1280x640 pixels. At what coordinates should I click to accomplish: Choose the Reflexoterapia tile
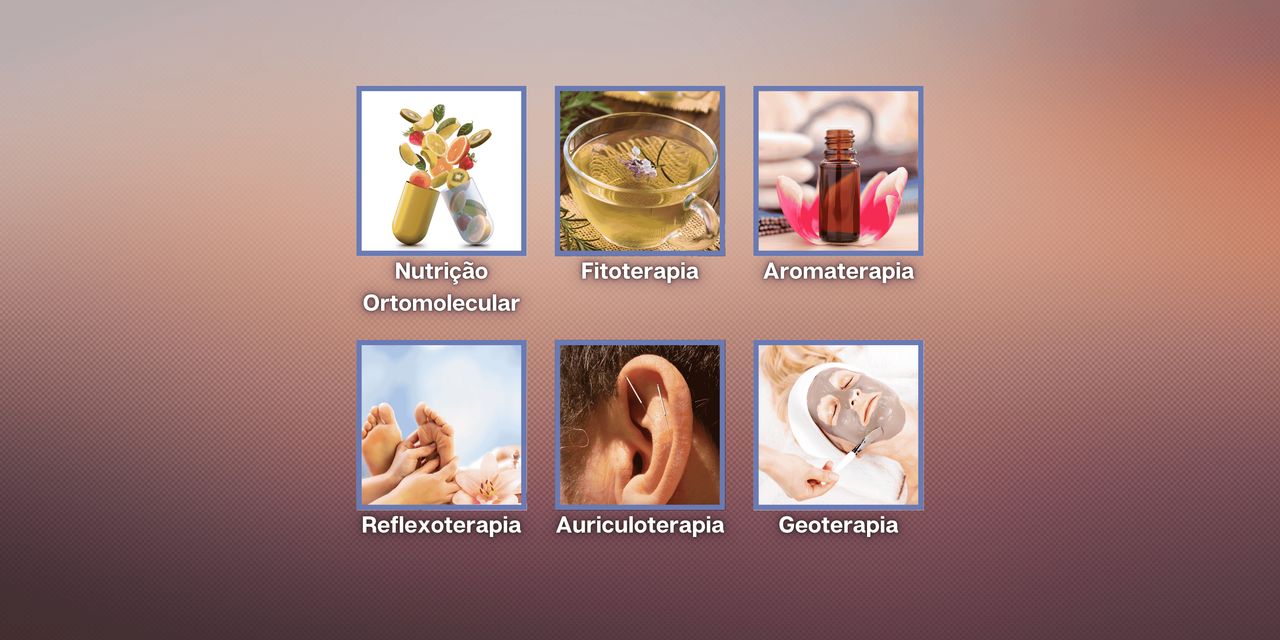point(441,424)
